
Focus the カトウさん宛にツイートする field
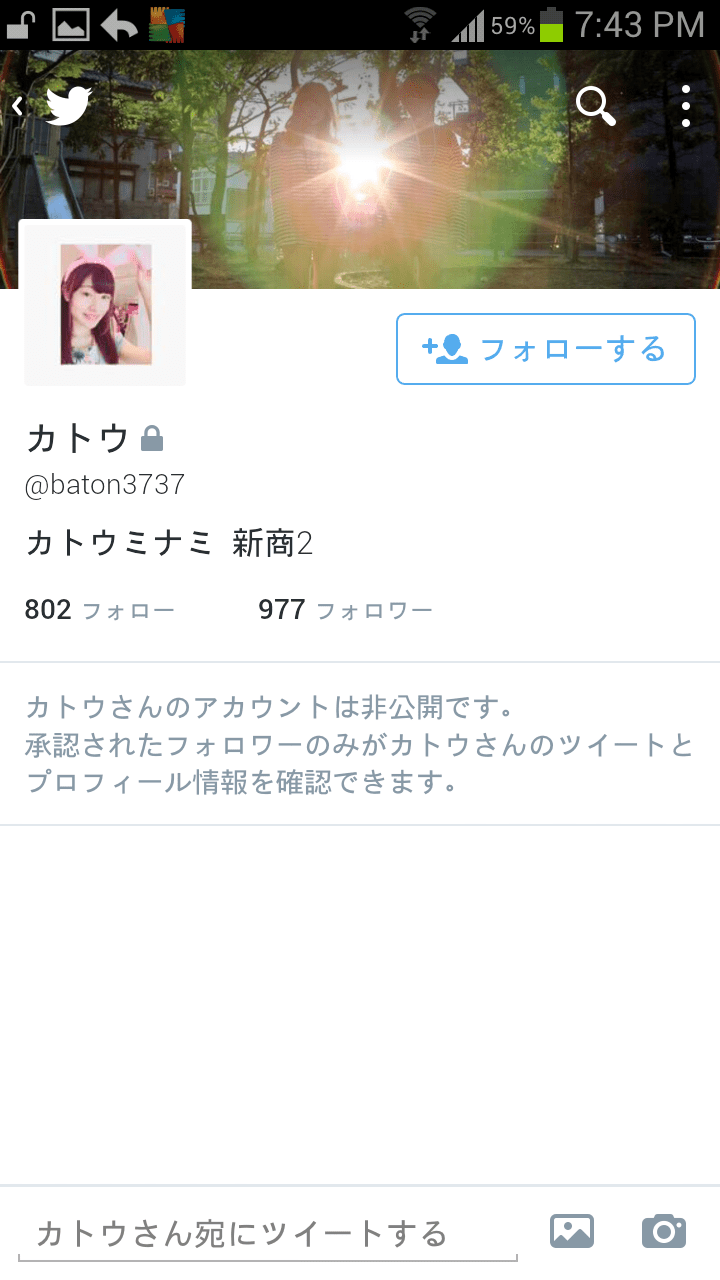268,1234
